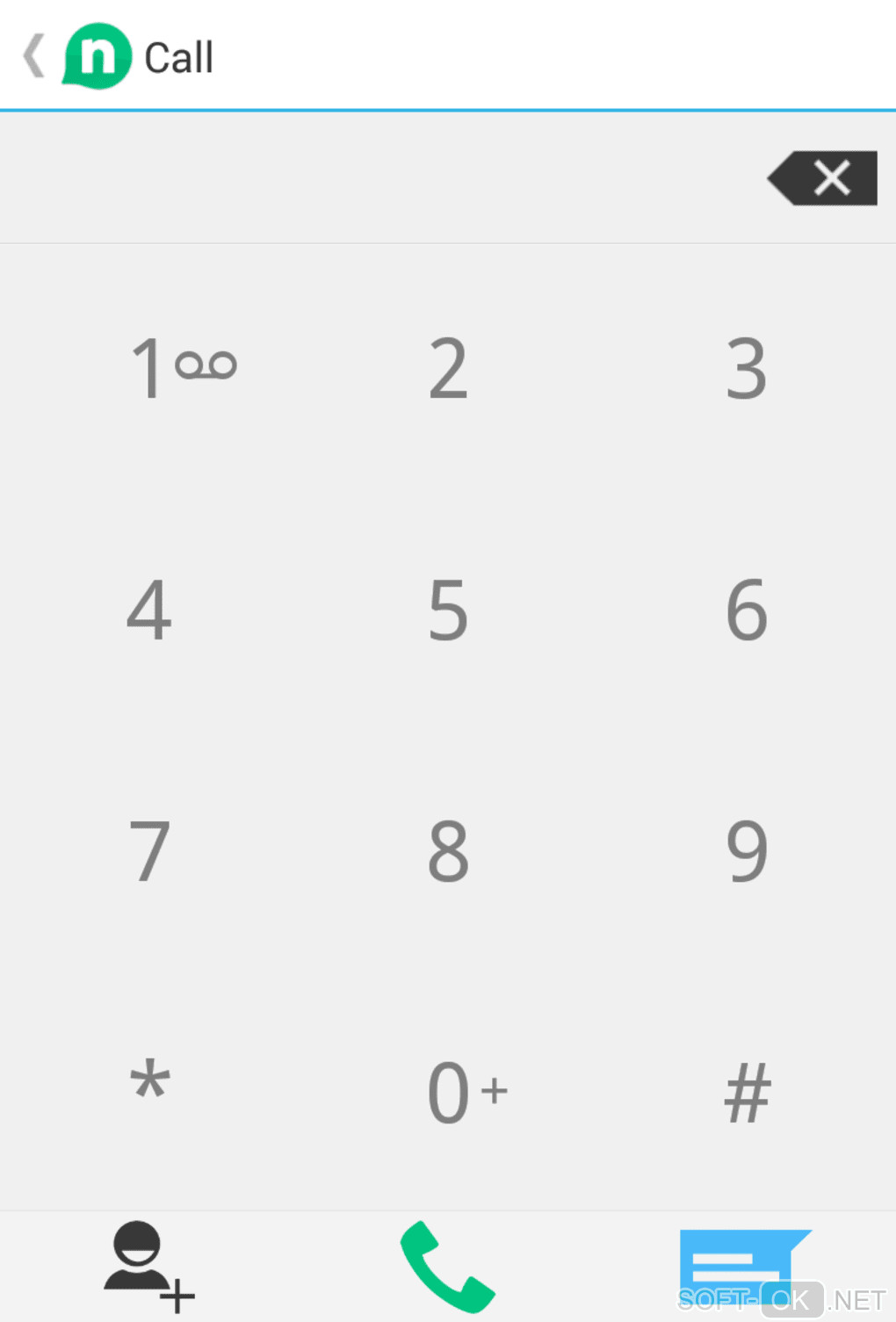Screen dimensions: 896x1322
Task: Enter digit 3 on the dialpad
Action: (x=747, y=368)
